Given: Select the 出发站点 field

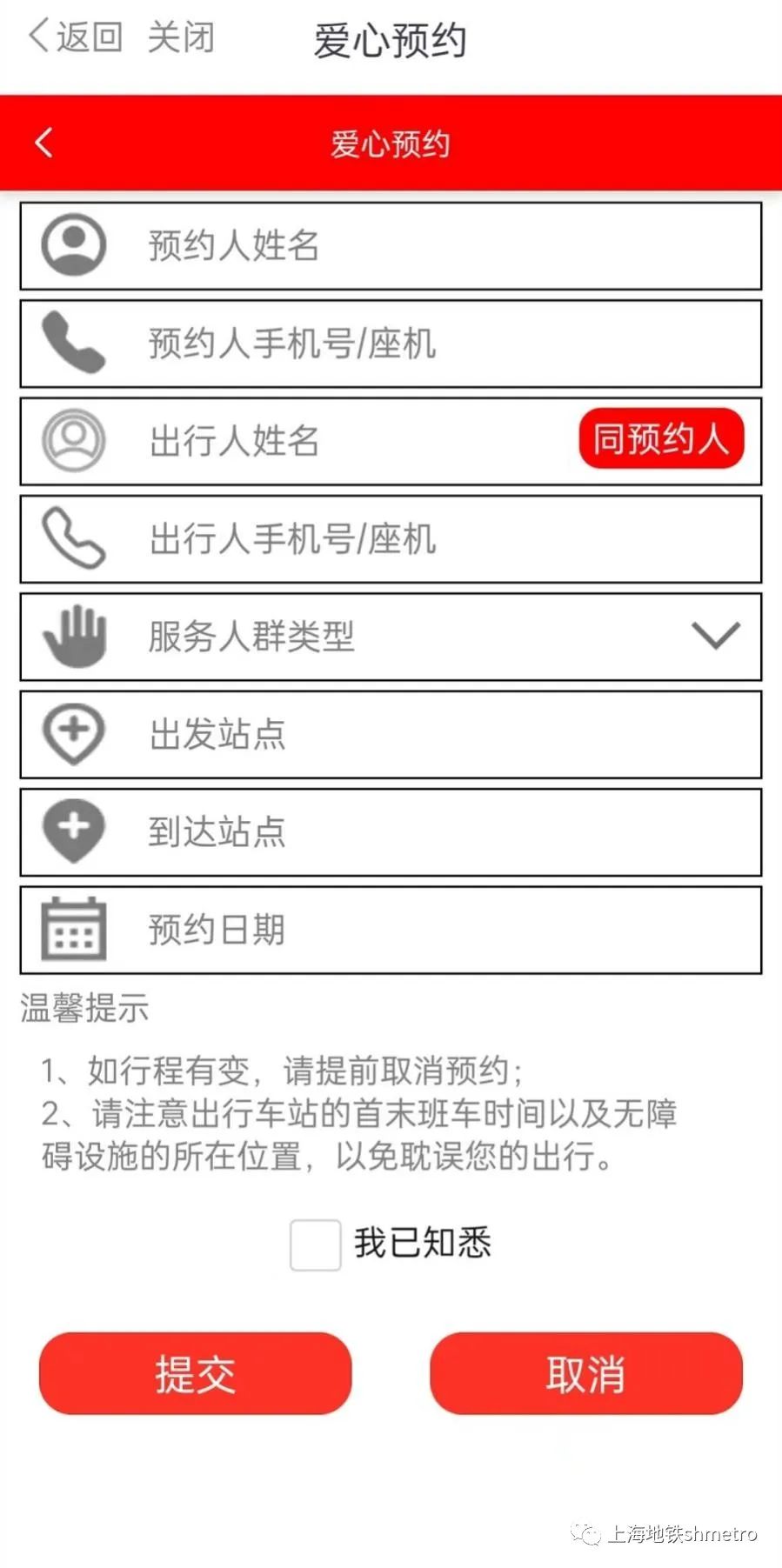Looking at the screenshot, I should (391, 734).
